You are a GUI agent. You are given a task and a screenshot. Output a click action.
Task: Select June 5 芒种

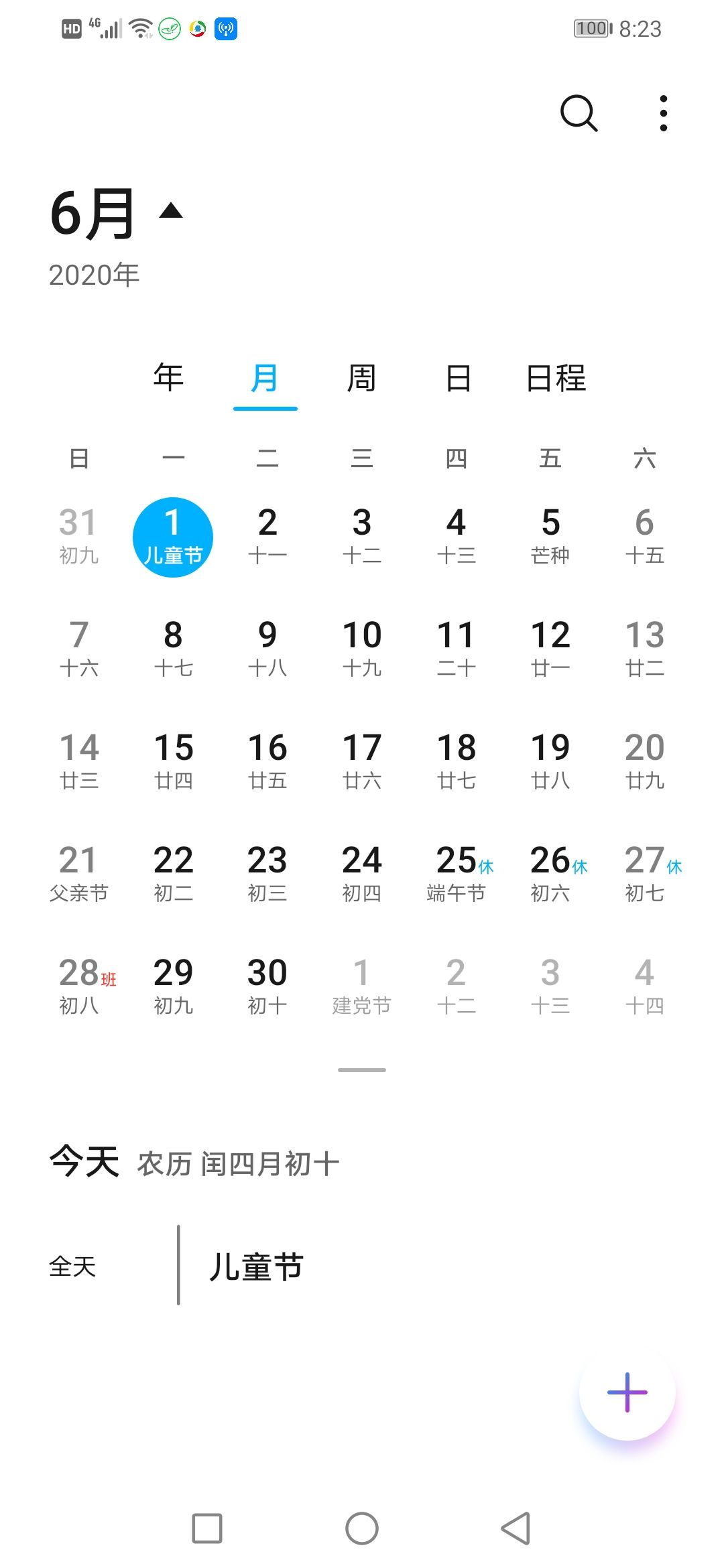550,535
